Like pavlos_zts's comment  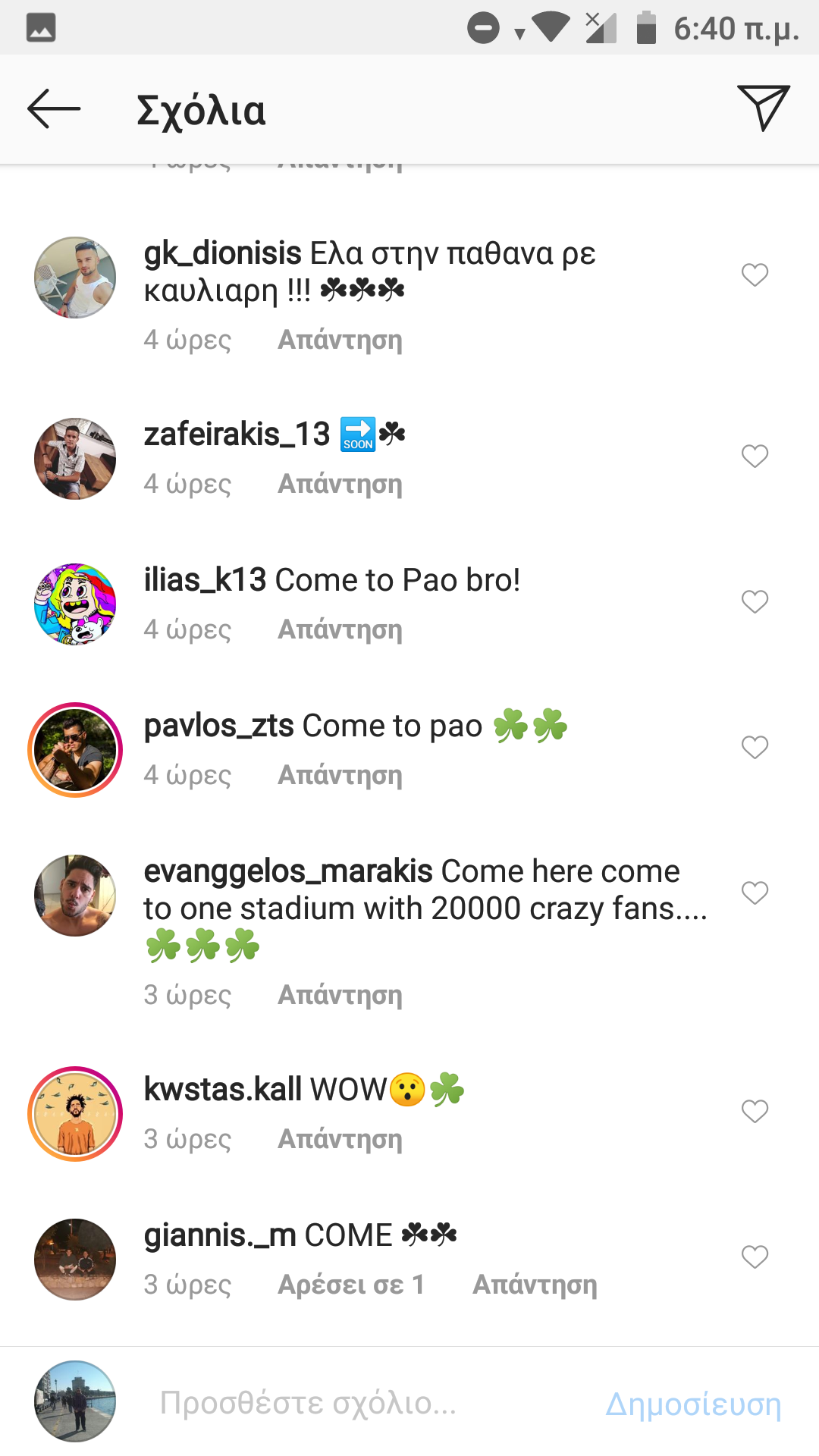[755, 747]
